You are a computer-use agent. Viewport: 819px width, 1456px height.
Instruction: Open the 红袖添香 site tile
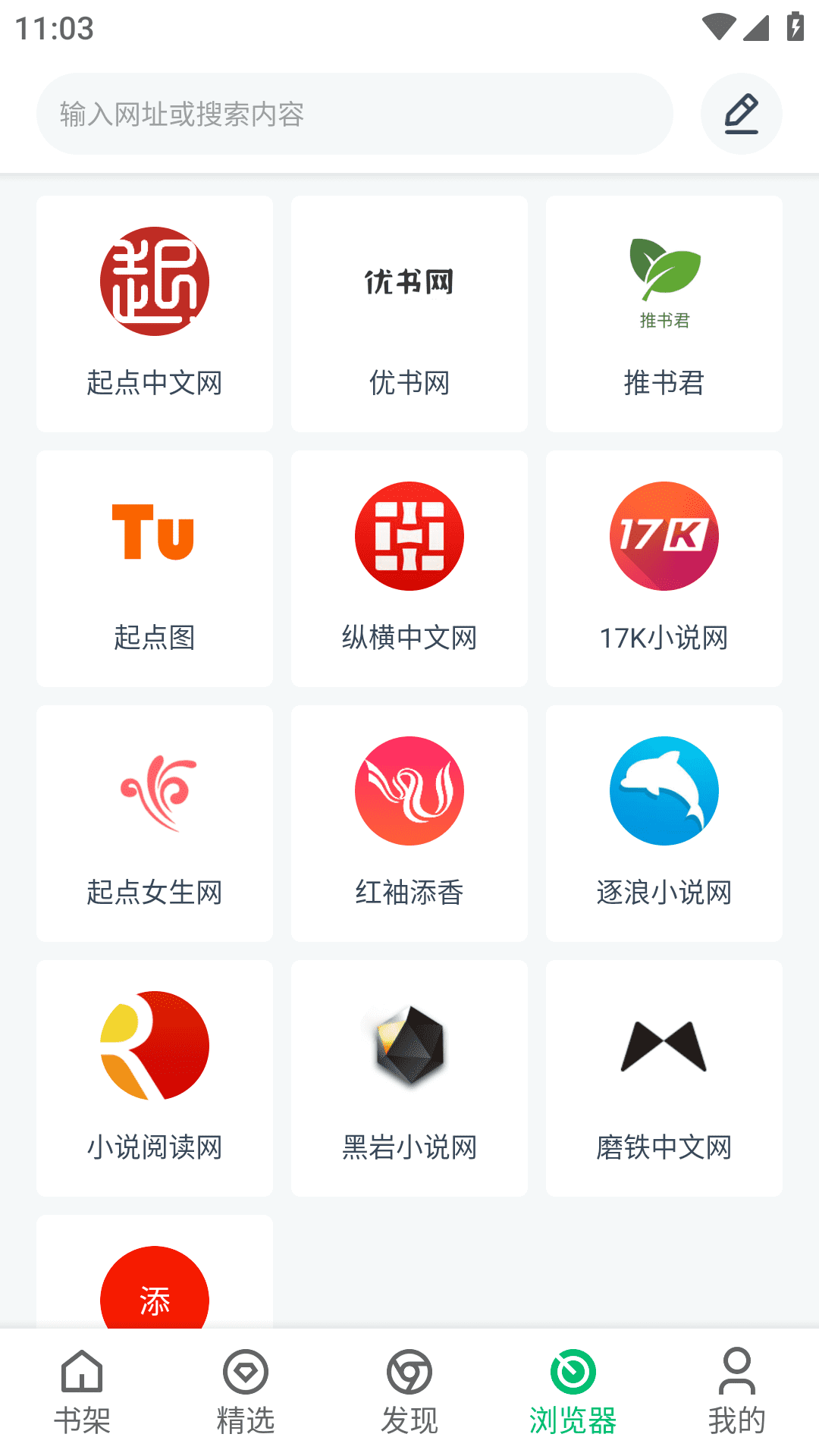(x=409, y=824)
